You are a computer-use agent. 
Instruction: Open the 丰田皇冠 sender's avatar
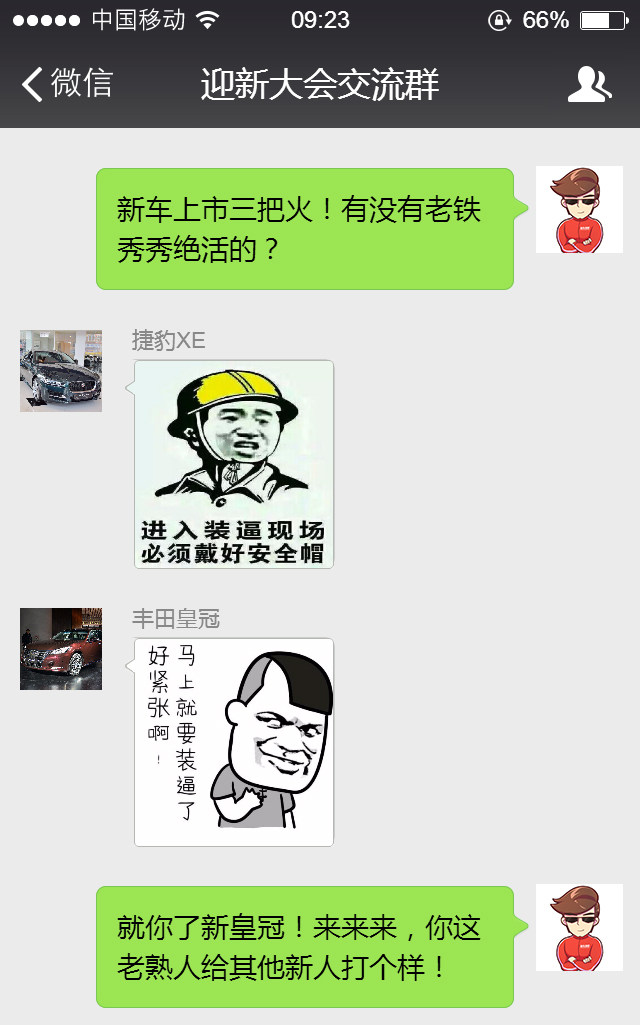61,649
